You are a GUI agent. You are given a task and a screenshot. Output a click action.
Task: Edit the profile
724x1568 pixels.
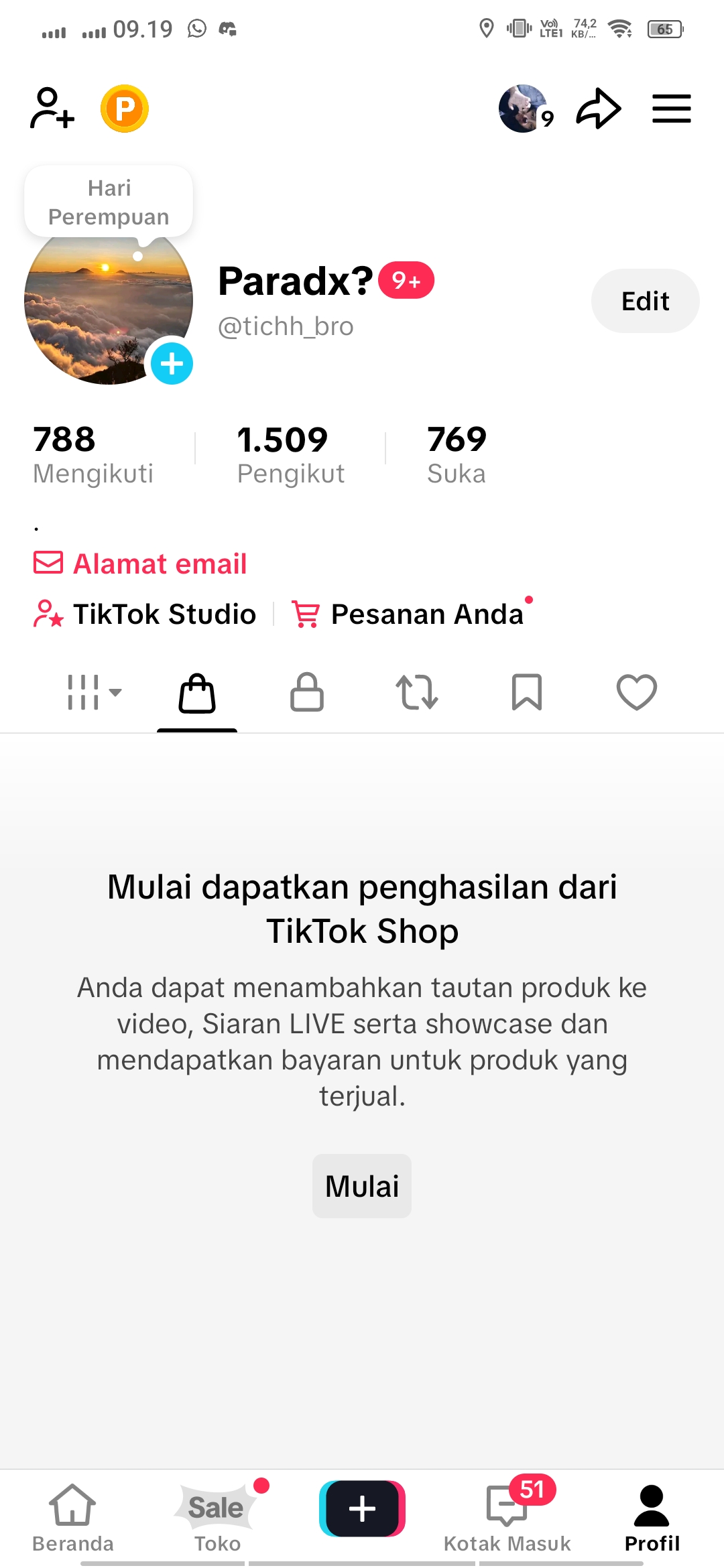[645, 302]
